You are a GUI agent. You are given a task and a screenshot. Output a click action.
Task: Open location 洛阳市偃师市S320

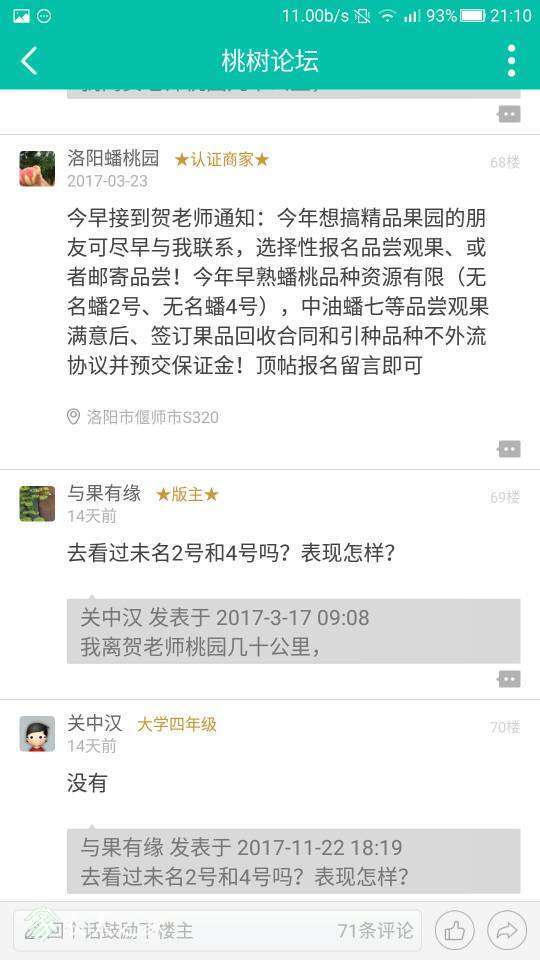pos(143,418)
